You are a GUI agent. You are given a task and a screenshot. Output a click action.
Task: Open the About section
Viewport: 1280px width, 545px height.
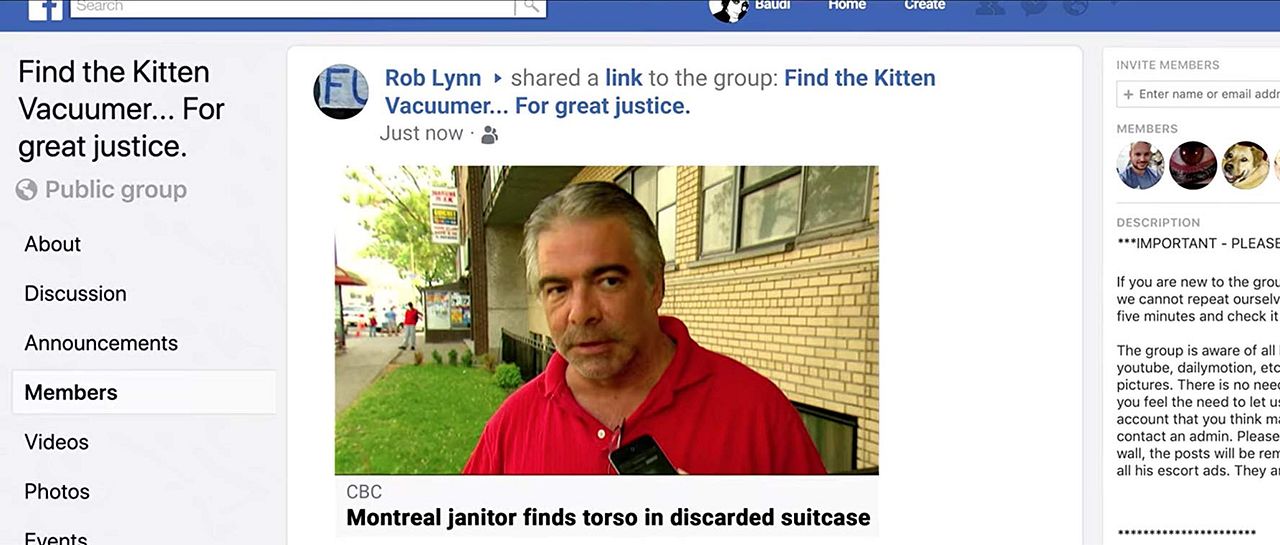click(53, 244)
